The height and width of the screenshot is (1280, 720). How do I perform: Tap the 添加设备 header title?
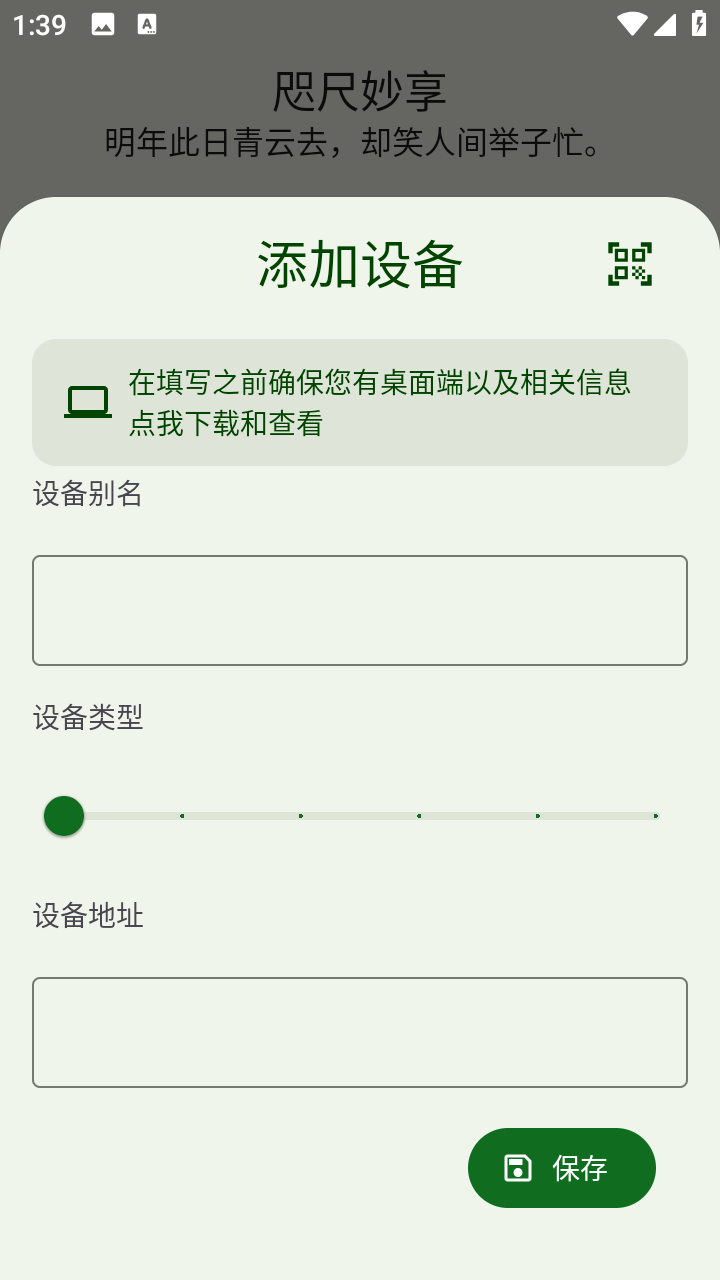tap(360, 263)
